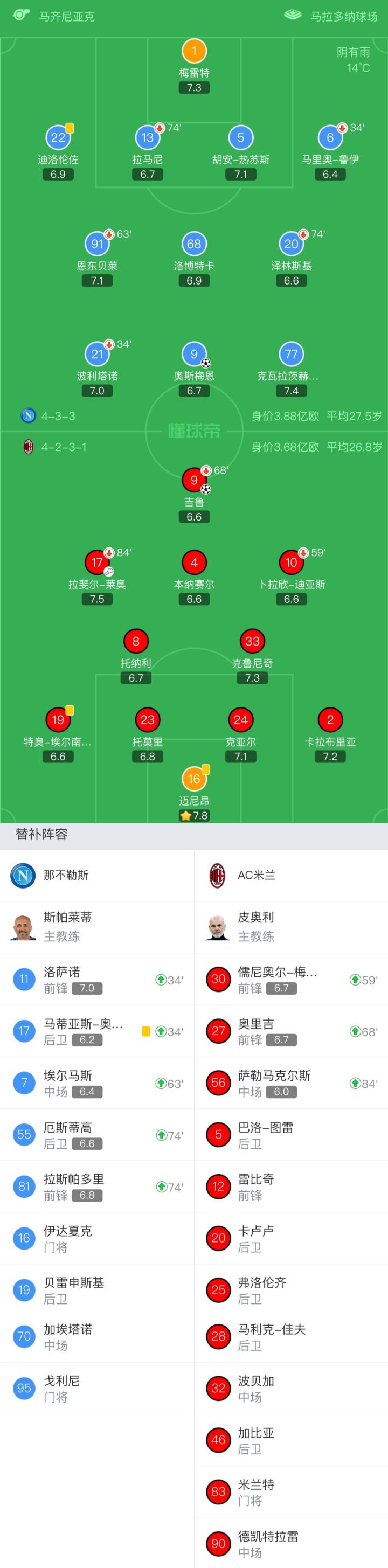View coach 皮奥利's profile
388x1568 pixels.
[x=291, y=927]
